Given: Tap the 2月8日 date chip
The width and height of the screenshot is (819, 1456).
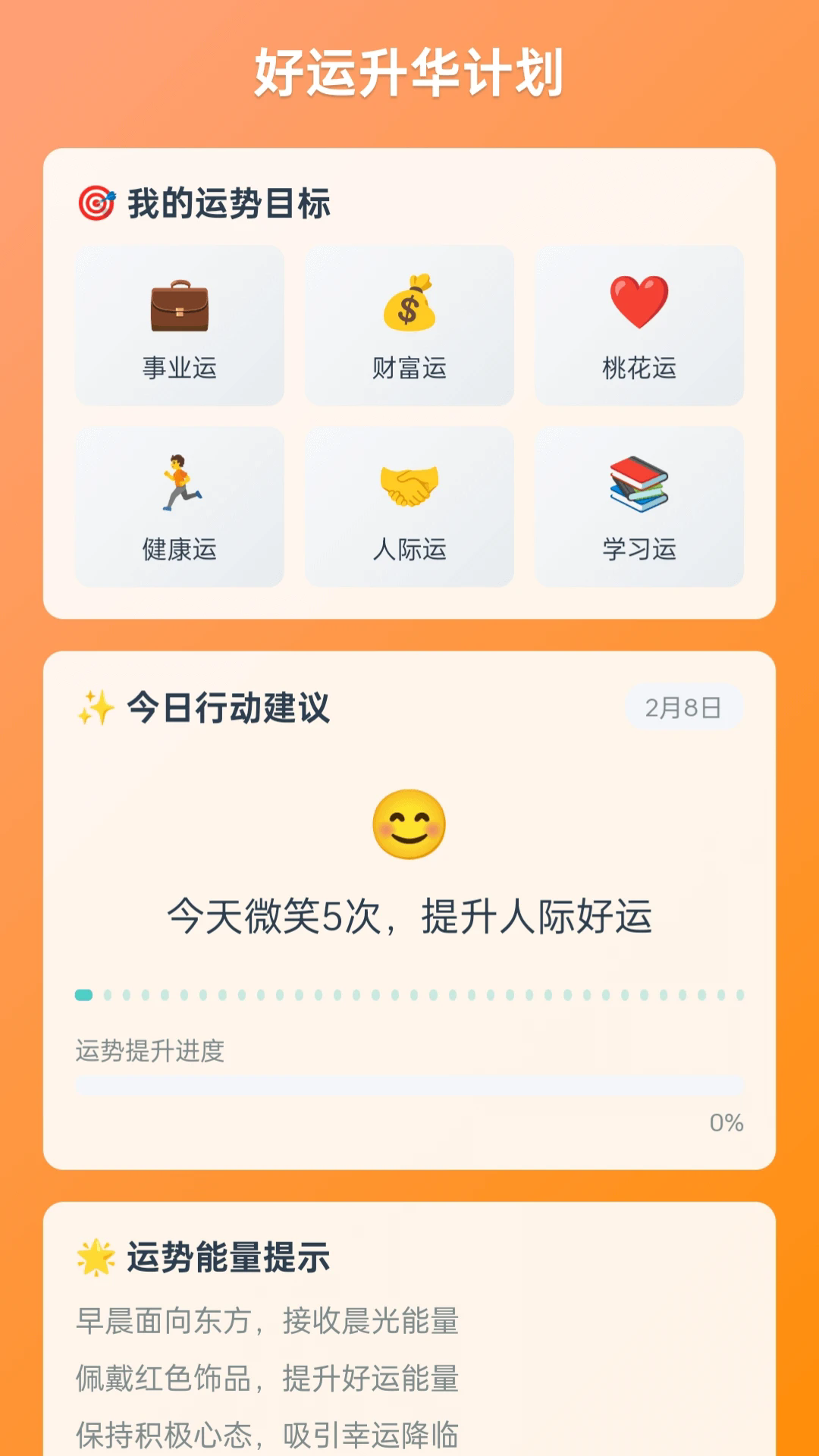Looking at the screenshot, I should (x=683, y=708).
